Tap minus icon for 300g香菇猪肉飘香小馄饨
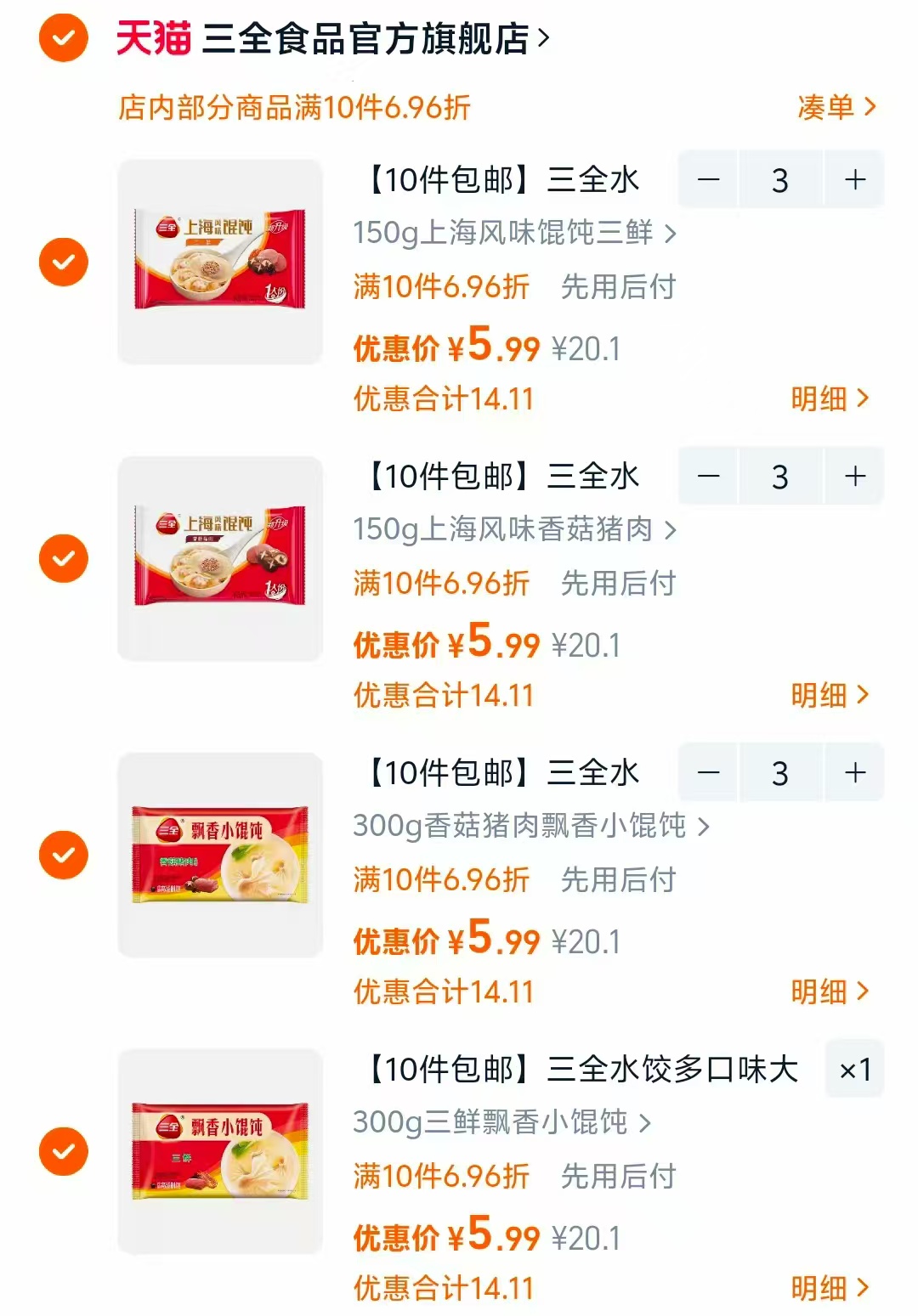 point(707,773)
